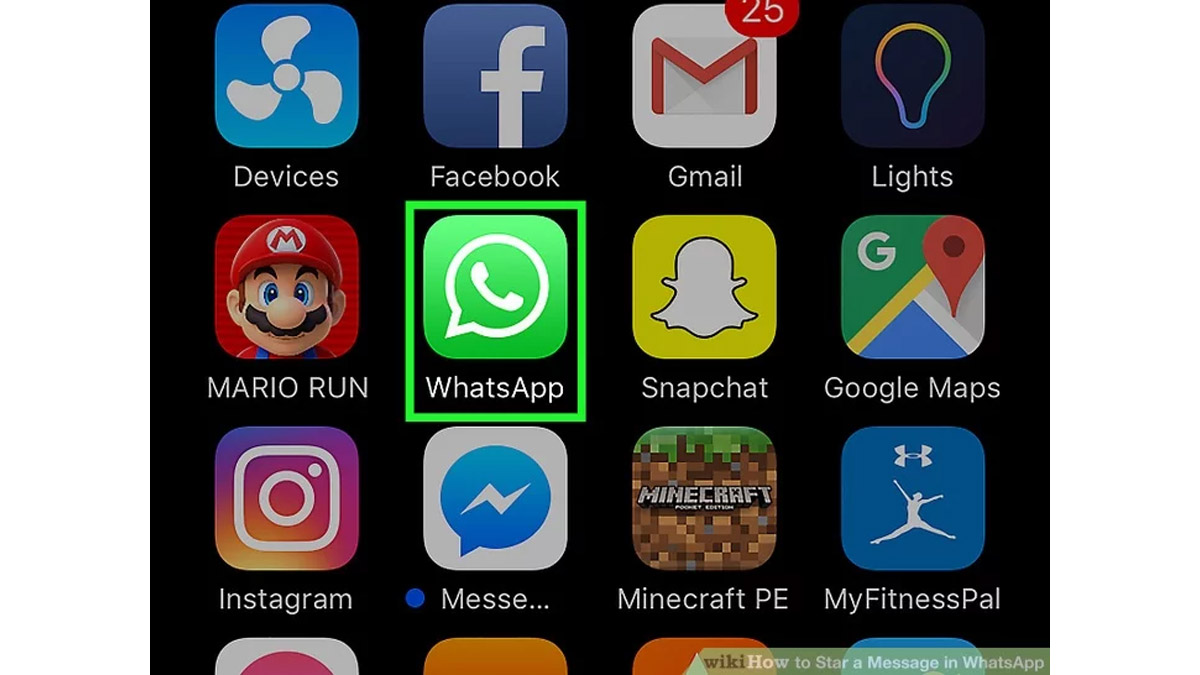This screenshot has width=1200, height=675.
Task: Open Gmail with 25 unread badge
Action: [705, 78]
